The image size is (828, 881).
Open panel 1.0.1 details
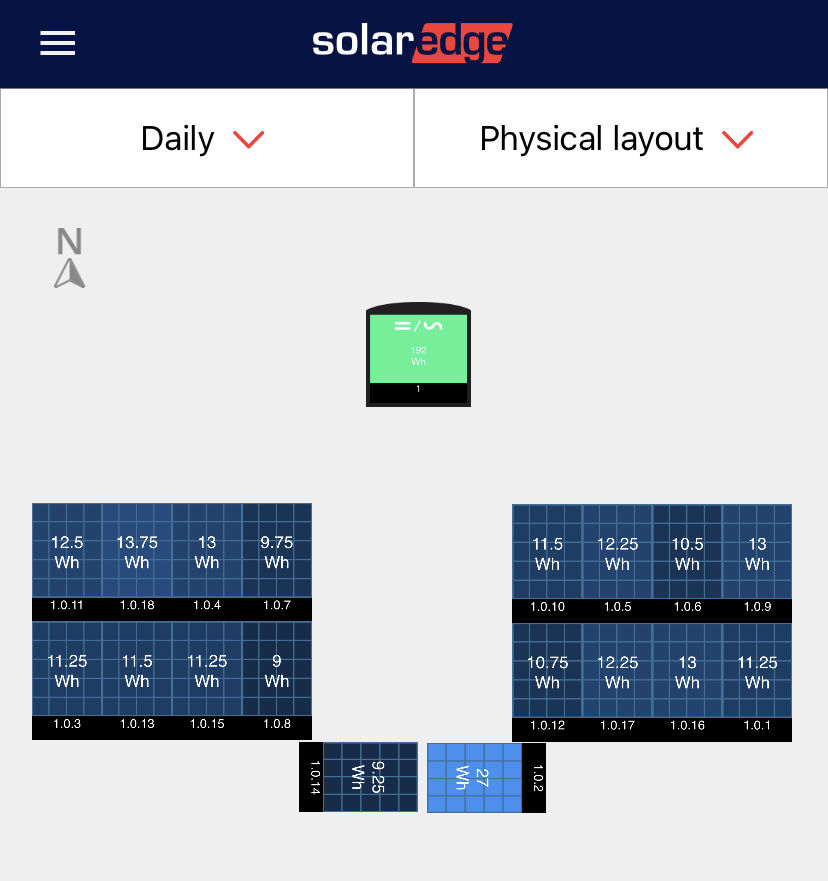pyautogui.click(x=757, y=671)
